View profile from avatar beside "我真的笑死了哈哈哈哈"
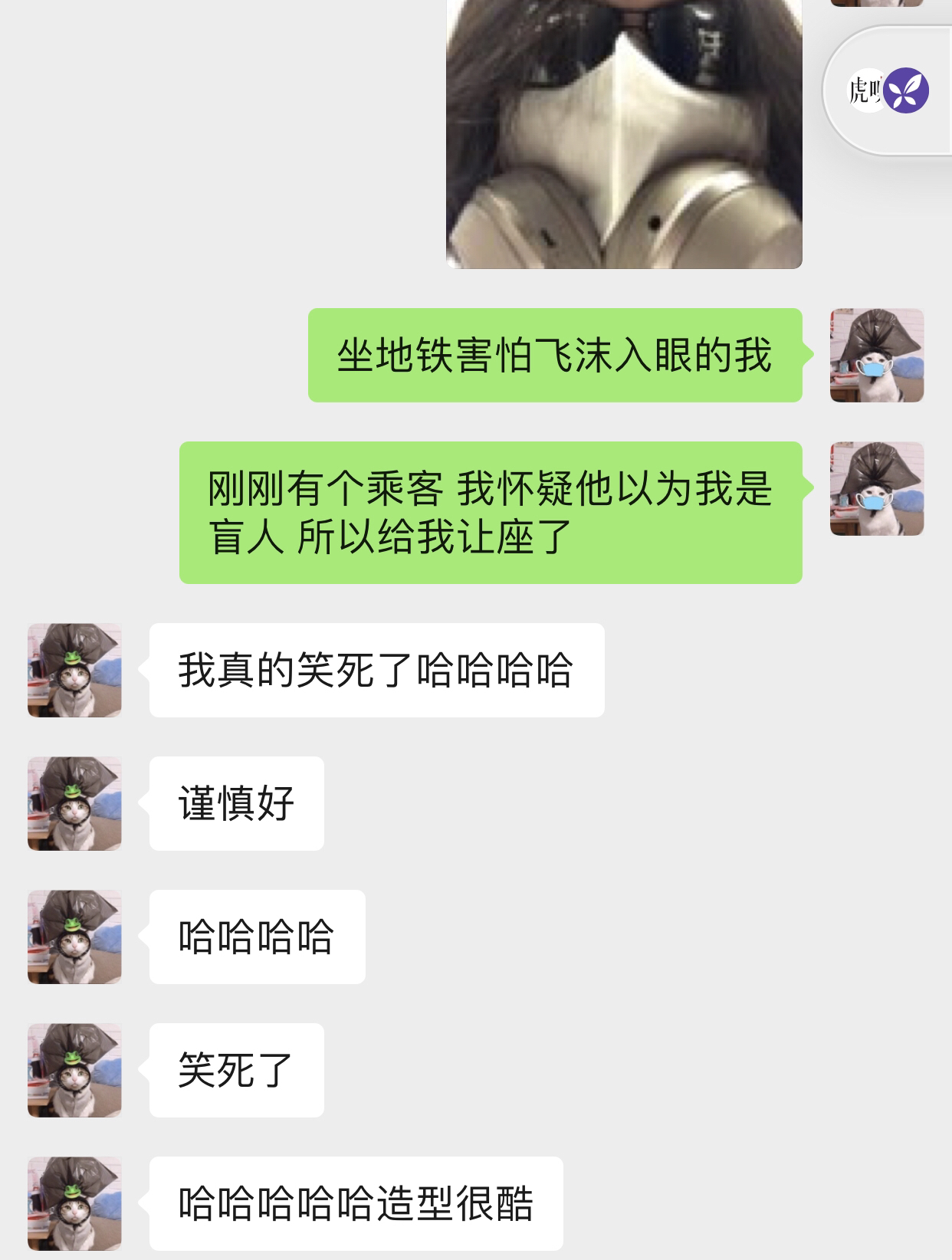 pyautogui.click(x=74, y=671)
